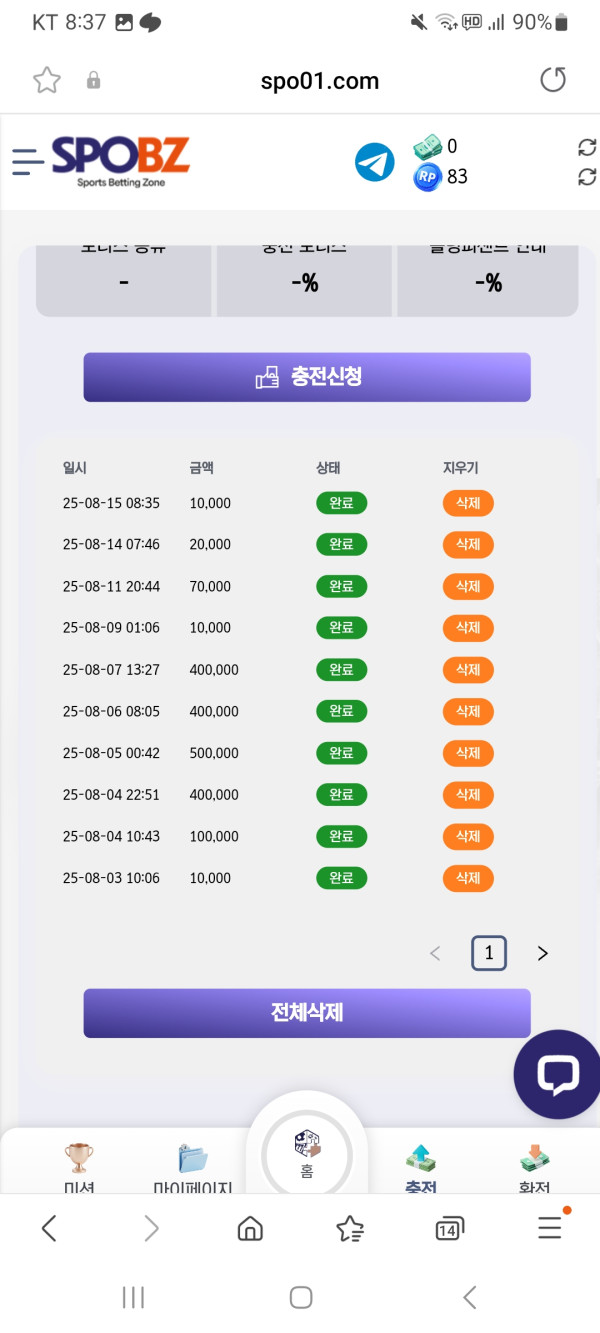The height and width of the screenshot is (1333, 600).
Task: Switch to the 환전 tab
Action: pos(535,1170)
